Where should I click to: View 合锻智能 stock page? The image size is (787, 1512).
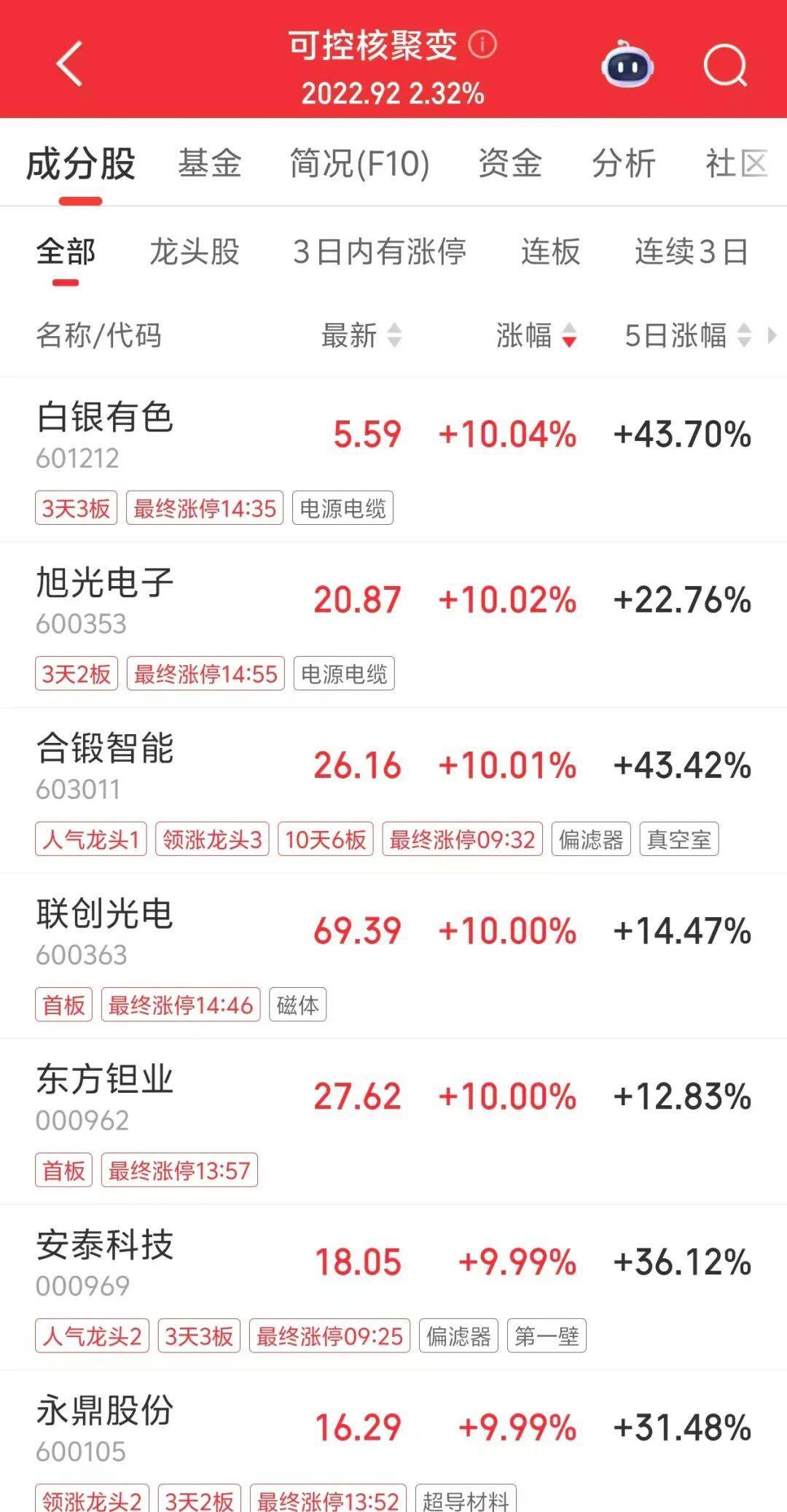point(105,749)
